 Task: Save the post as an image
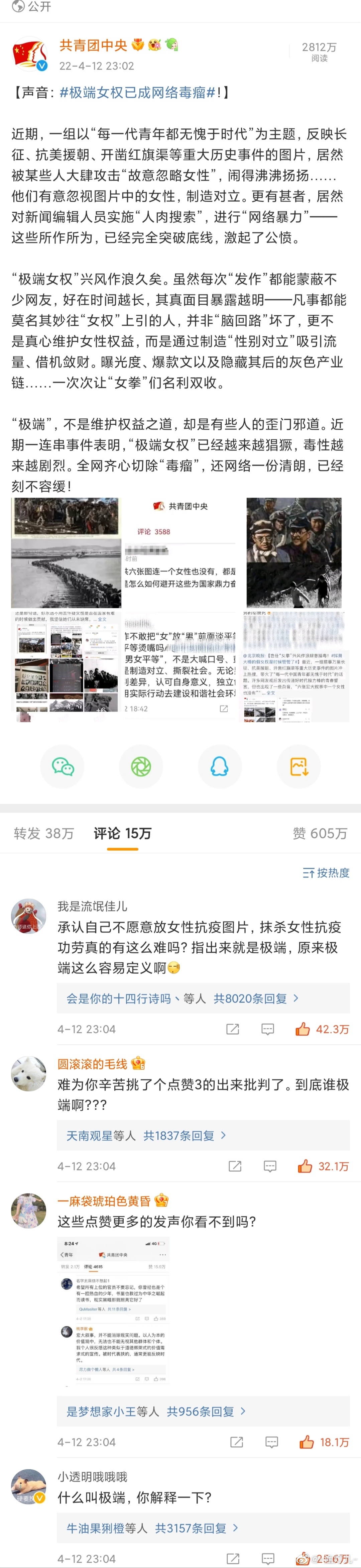(298, 767)
